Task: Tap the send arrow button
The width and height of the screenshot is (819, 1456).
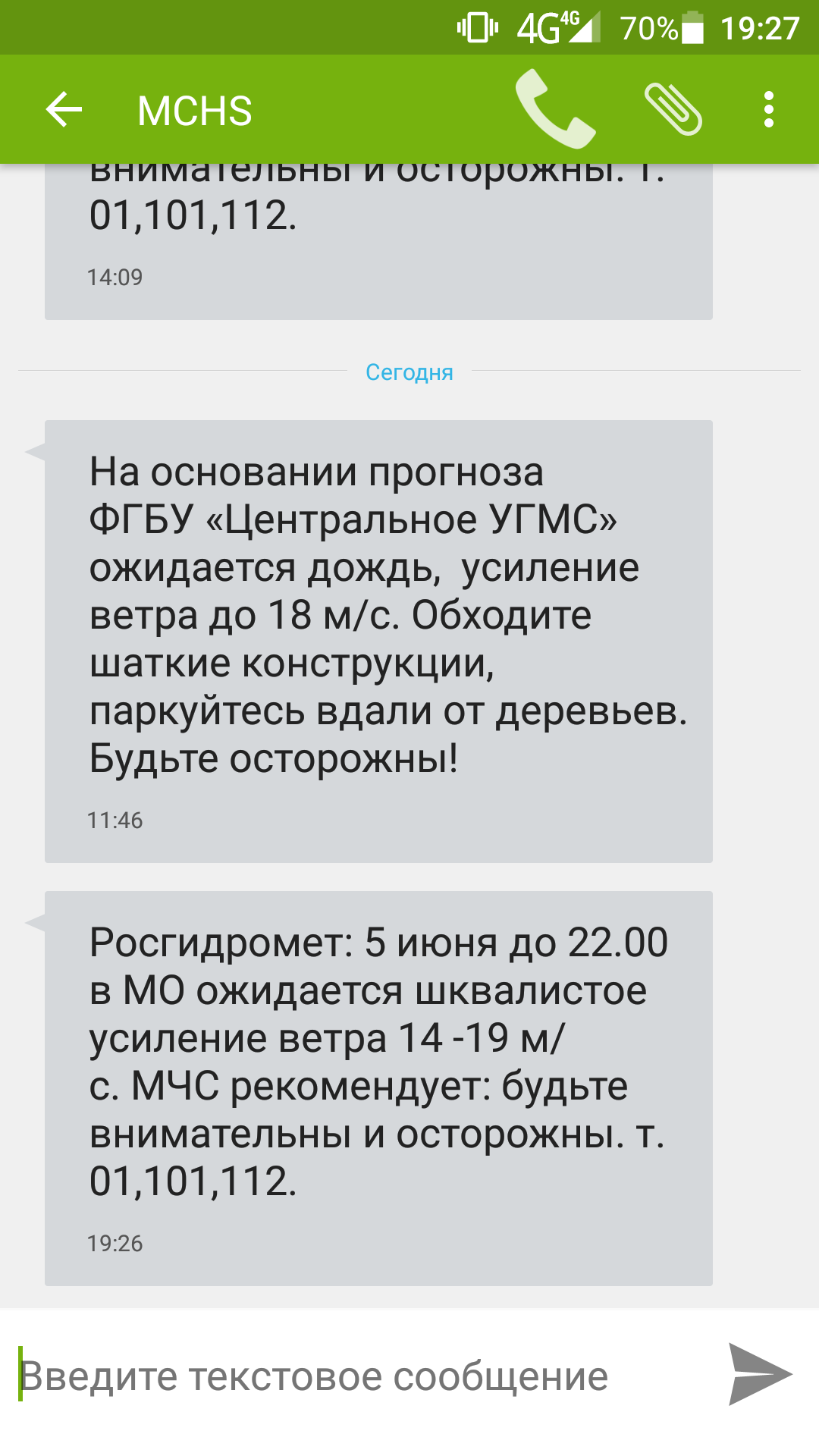Action: point(760,1374)
